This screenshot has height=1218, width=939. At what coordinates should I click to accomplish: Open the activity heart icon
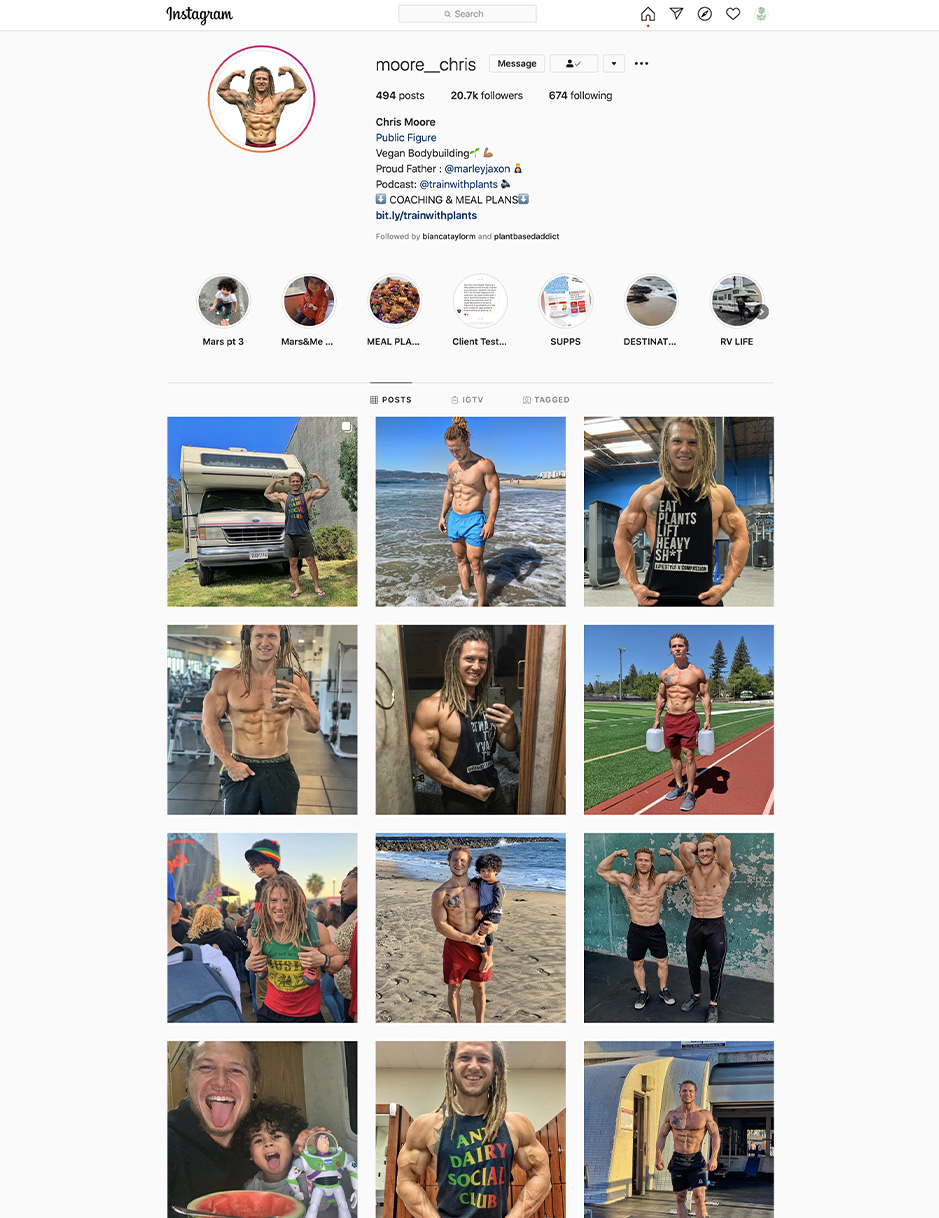pos(733,14)
